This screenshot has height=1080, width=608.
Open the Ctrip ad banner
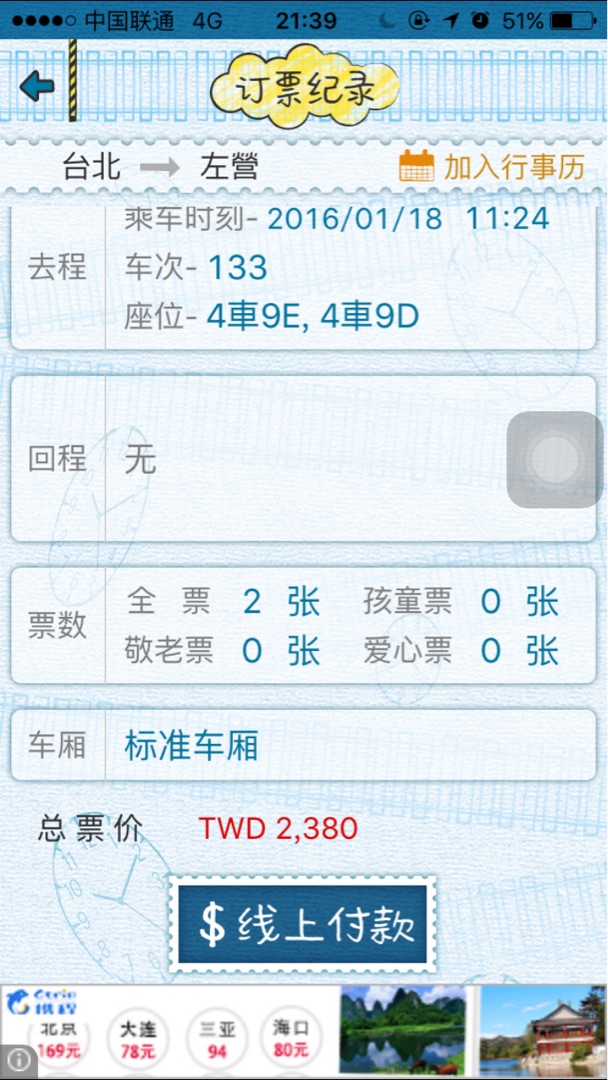pyautogui.click(x=304, y=1030)
